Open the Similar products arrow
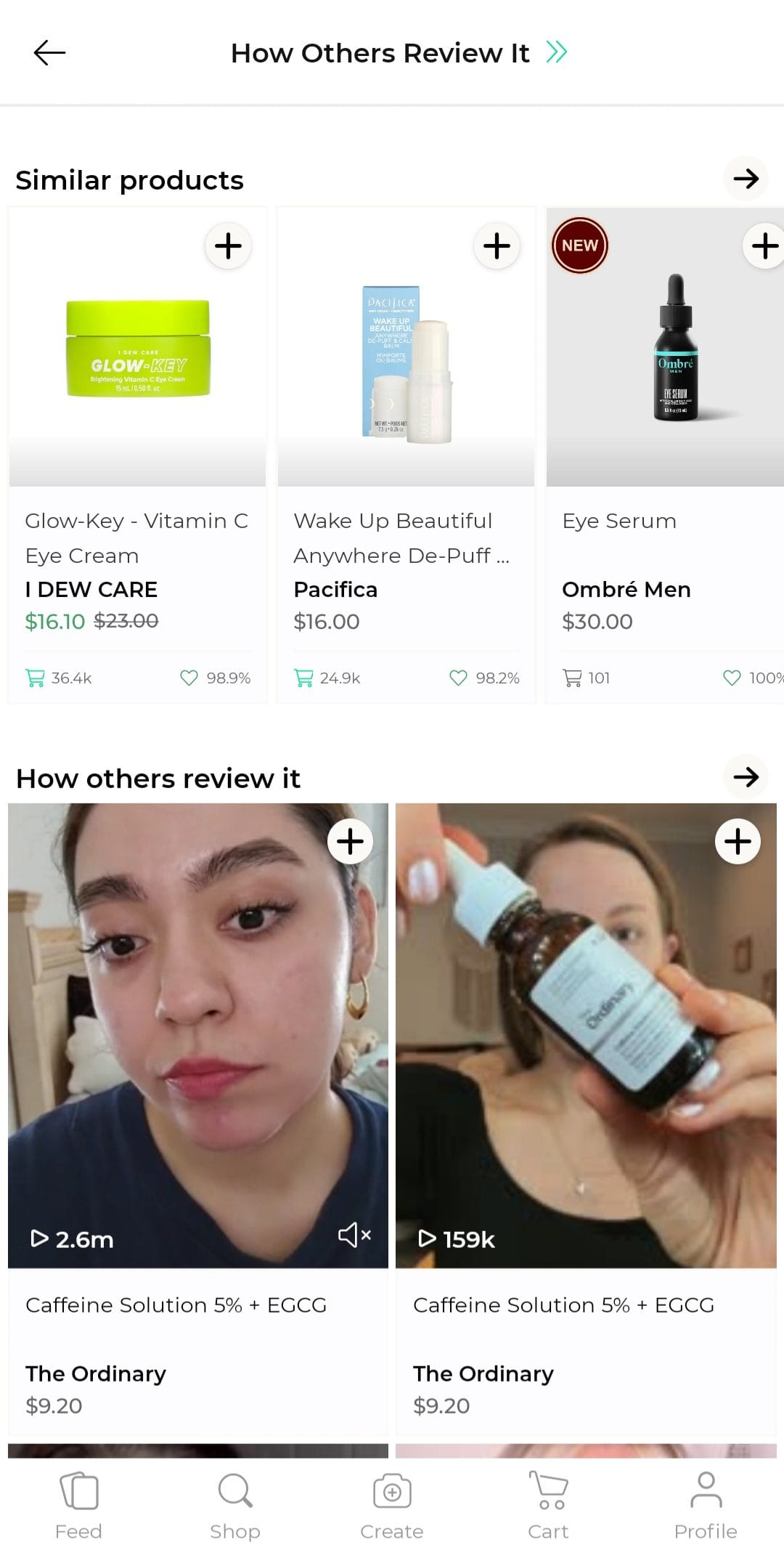The image size is (784, 1550). (746, 179)
